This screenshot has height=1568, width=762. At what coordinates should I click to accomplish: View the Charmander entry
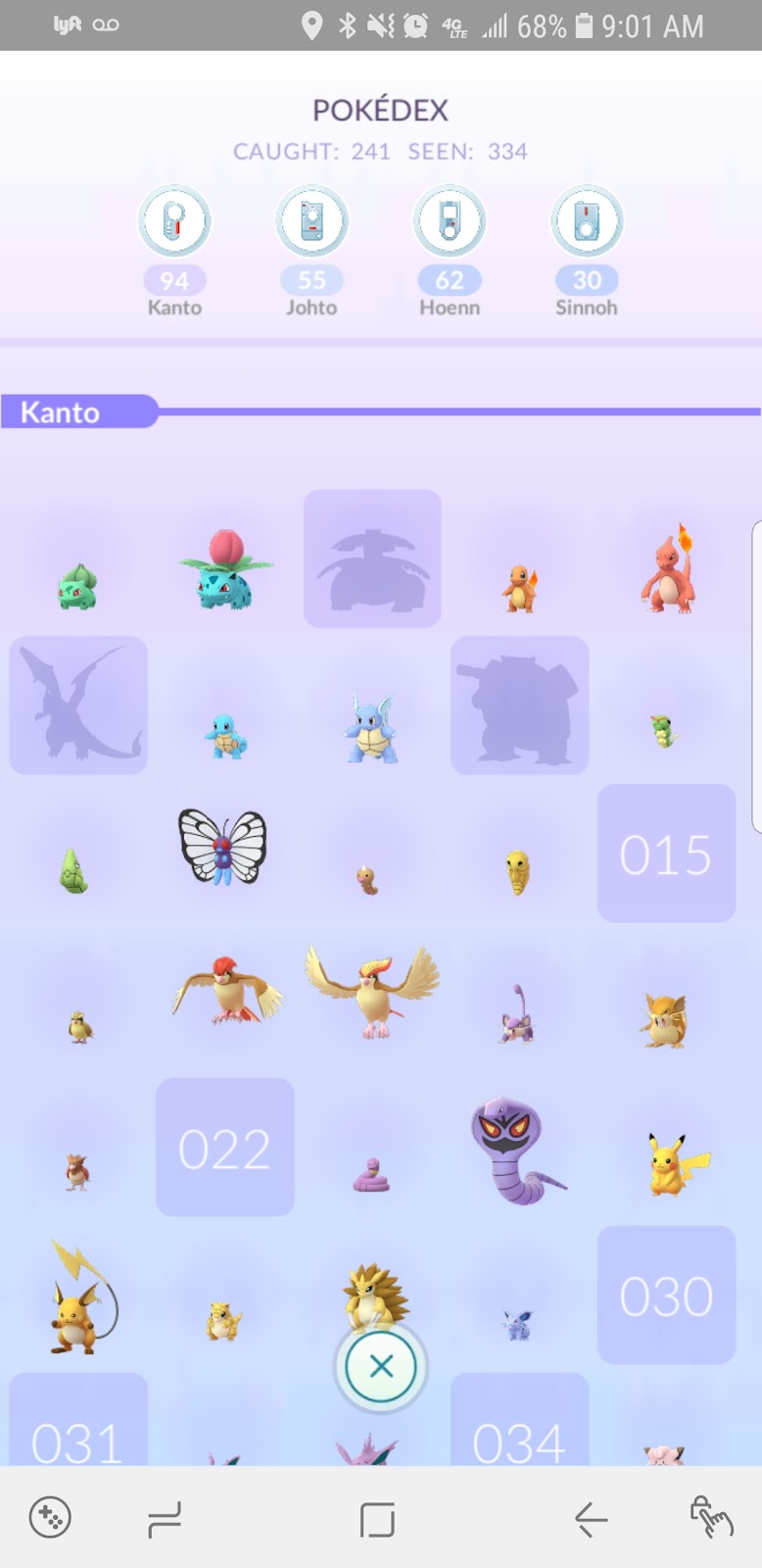pos(519,588)
